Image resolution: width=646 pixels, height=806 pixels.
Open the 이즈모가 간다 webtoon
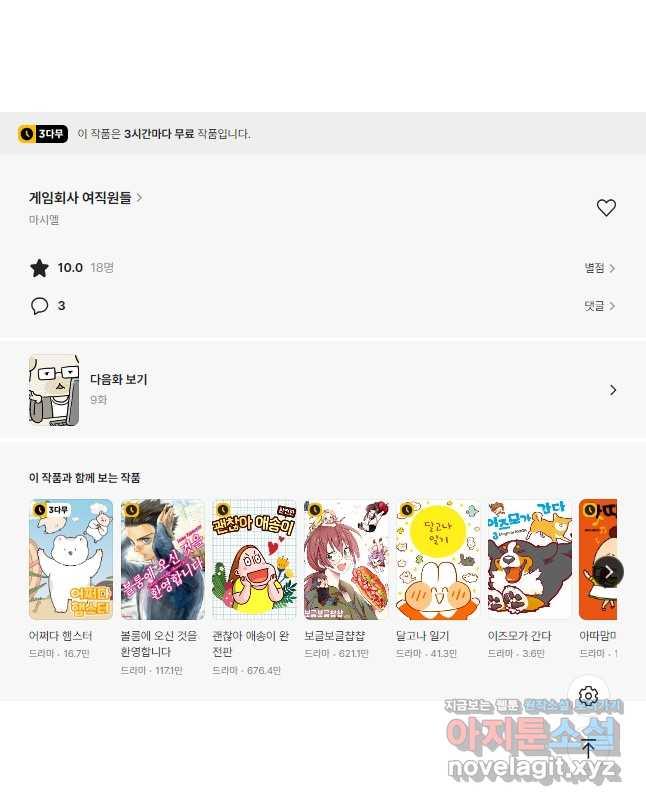tap(529, 560)
